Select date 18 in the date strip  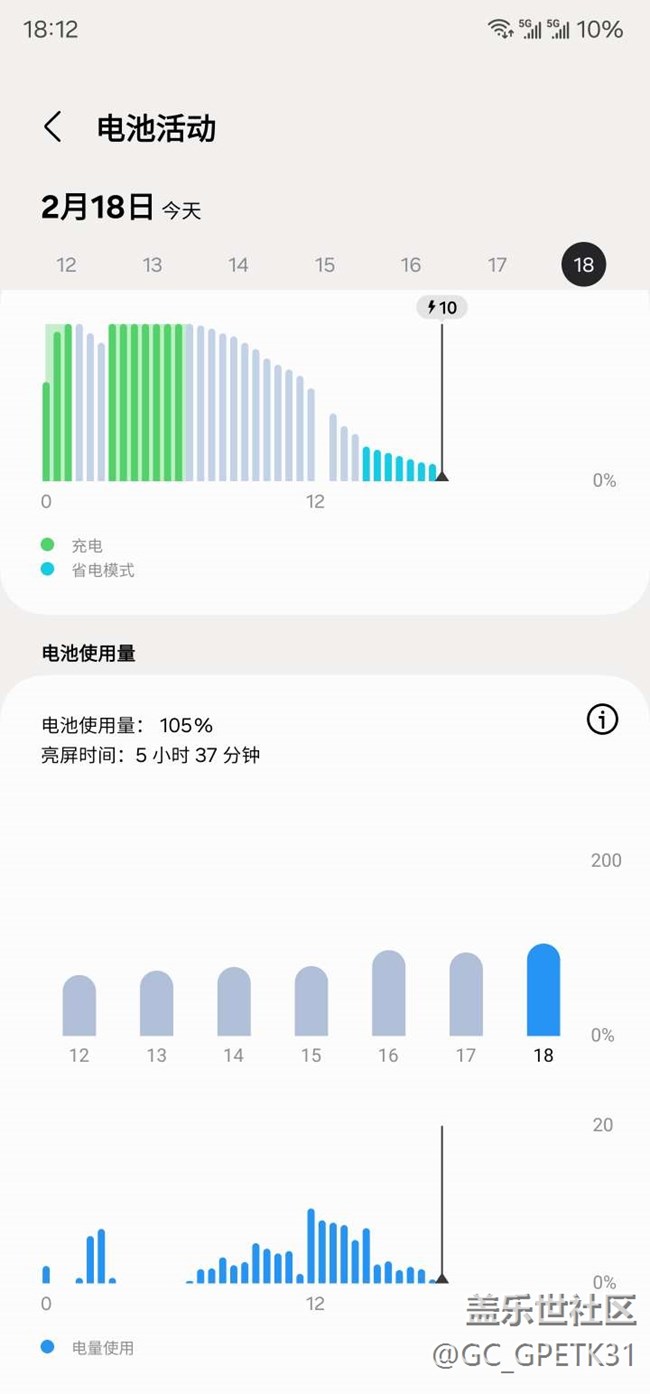click(x=584, y=265)
